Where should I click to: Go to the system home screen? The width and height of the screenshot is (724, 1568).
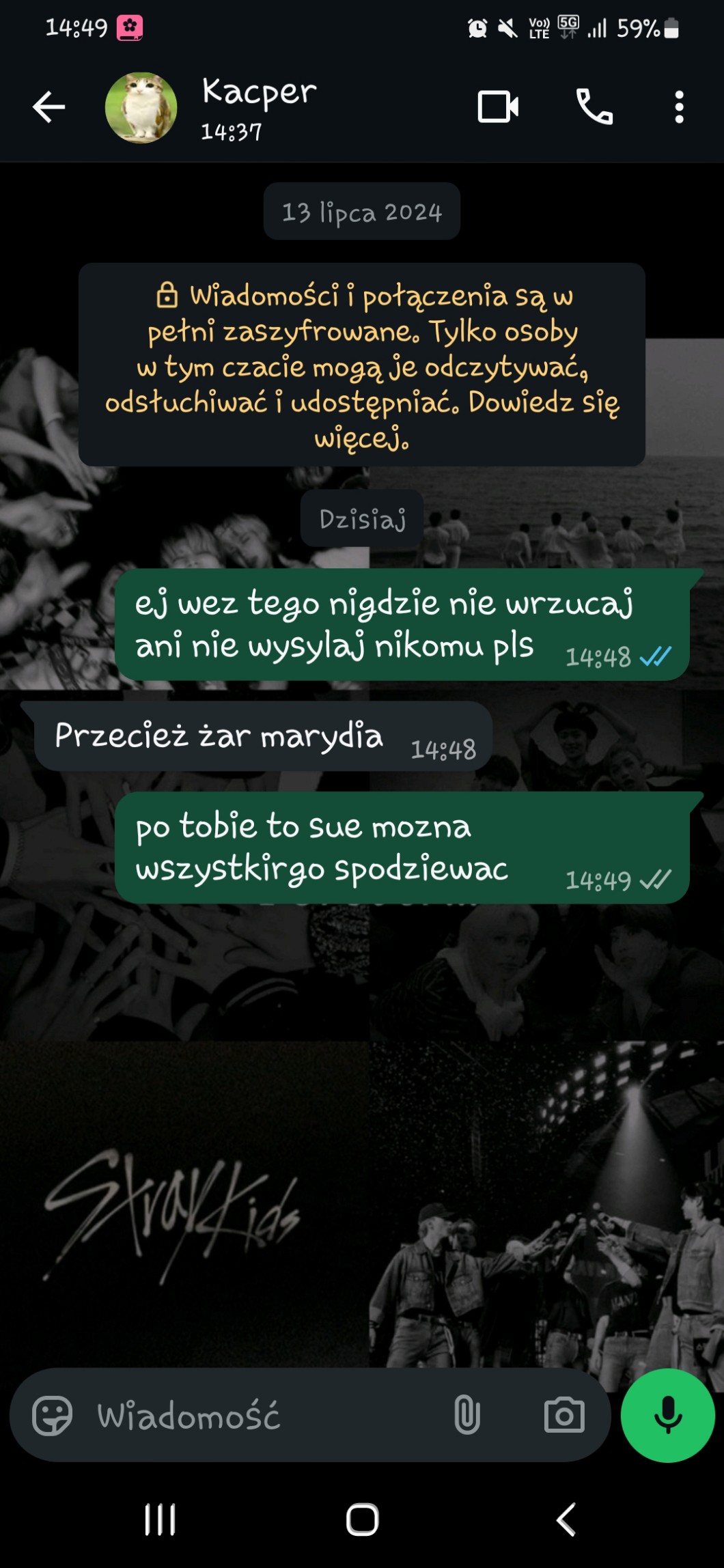coord(362,1520)
